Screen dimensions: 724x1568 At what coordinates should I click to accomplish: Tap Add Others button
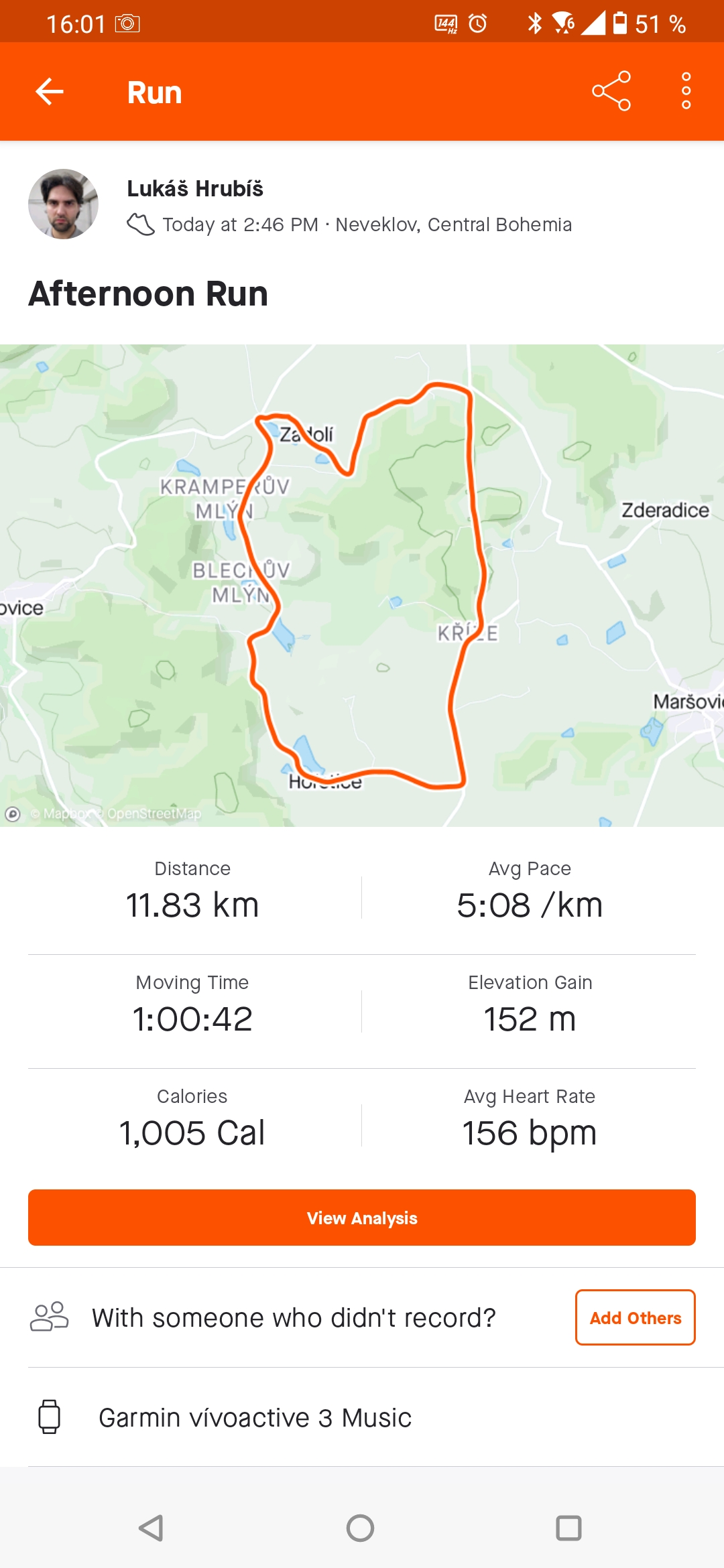coord(635,1317)
